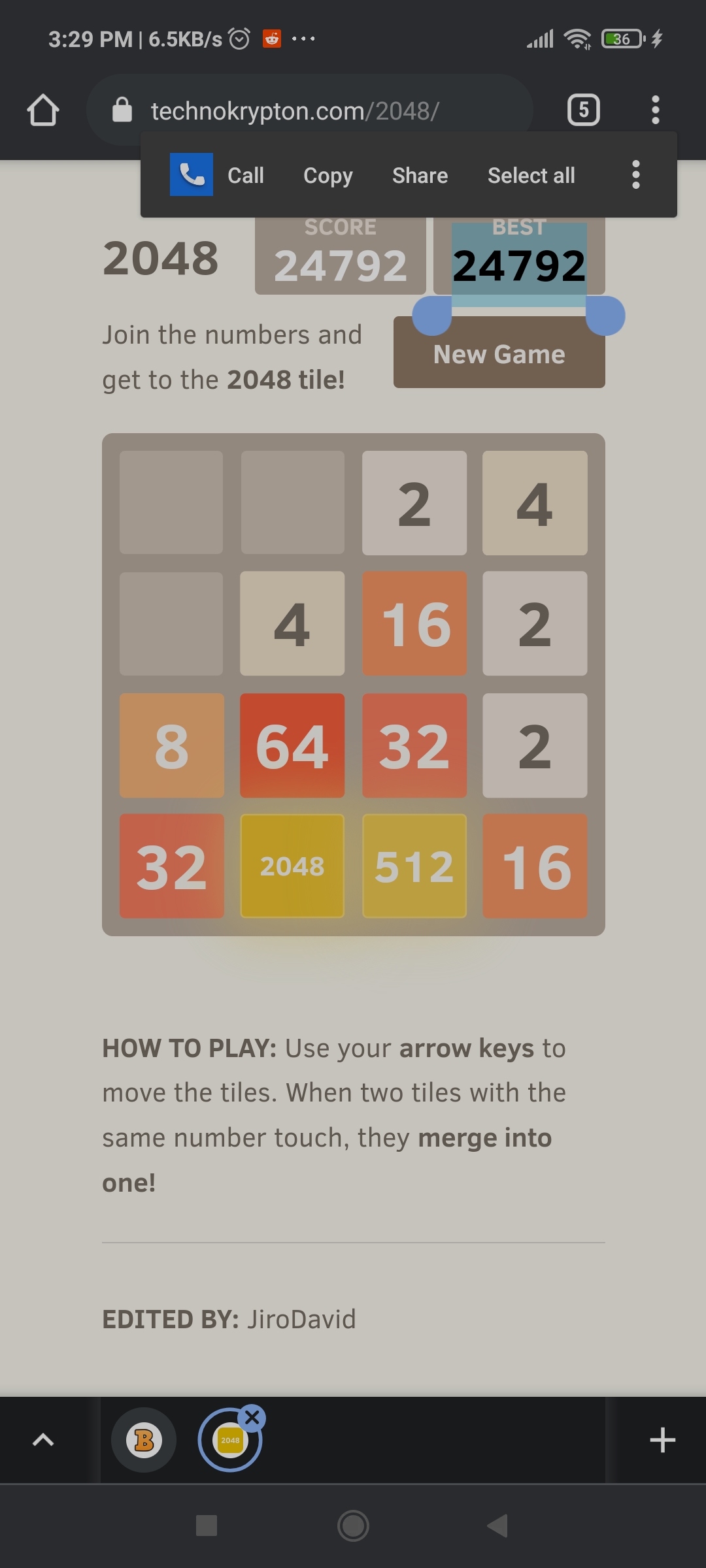The width and height of the screenshot is (706, 1568).
Task: Switch to the B tab in the bottom bar
Action: (x=144, y=1440)
